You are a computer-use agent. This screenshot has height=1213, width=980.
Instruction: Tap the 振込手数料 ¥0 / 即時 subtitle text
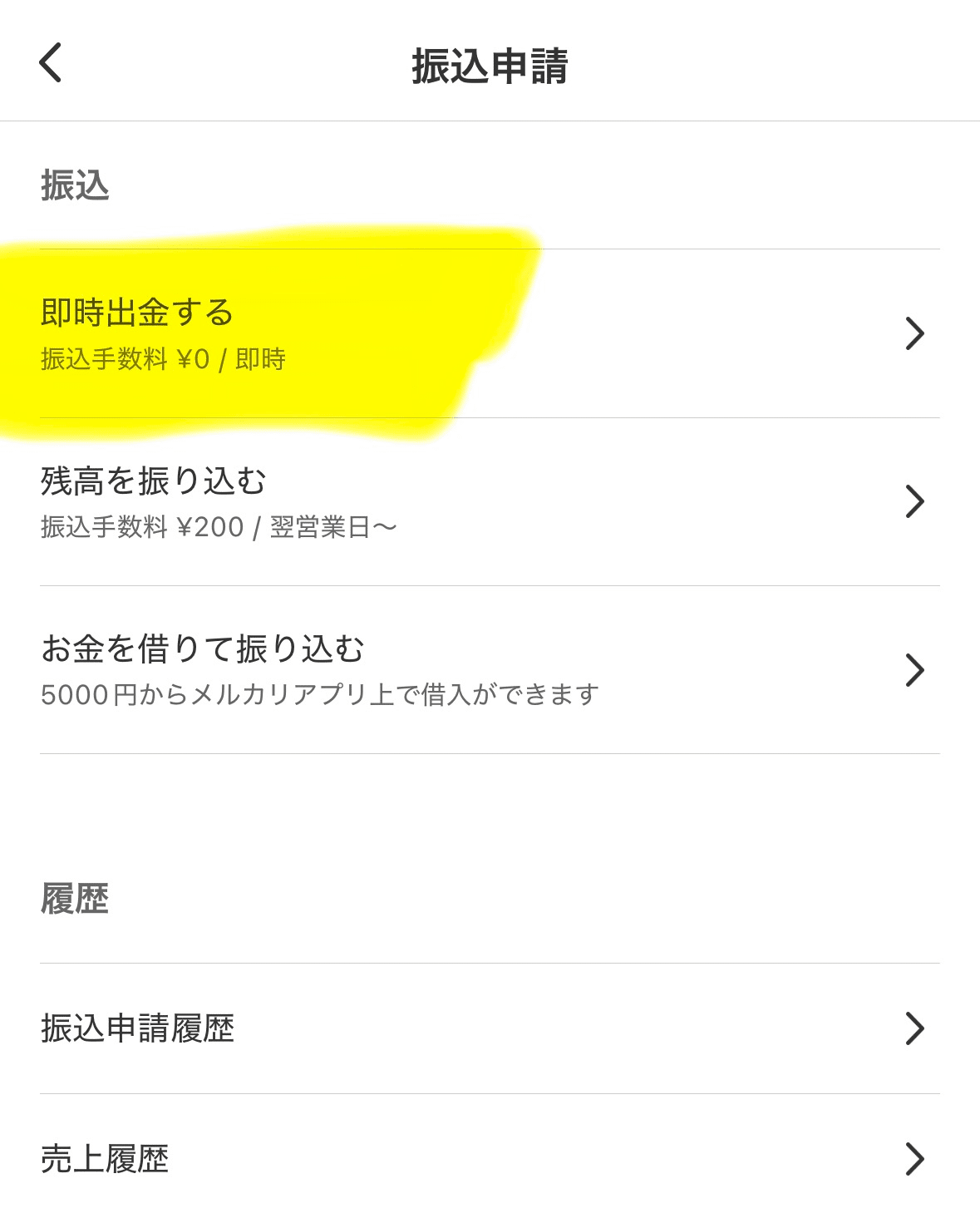point(164,359)
